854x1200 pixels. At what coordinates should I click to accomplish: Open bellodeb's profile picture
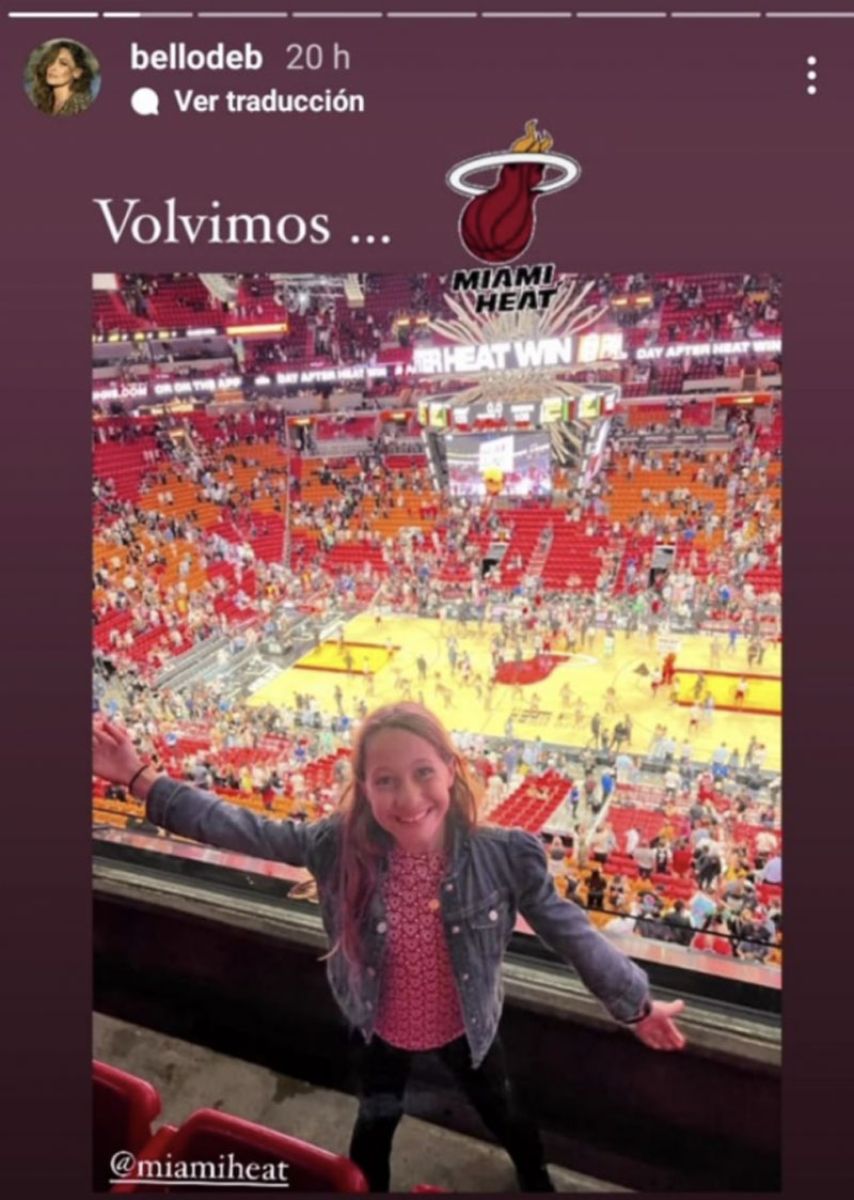[62, 77]
